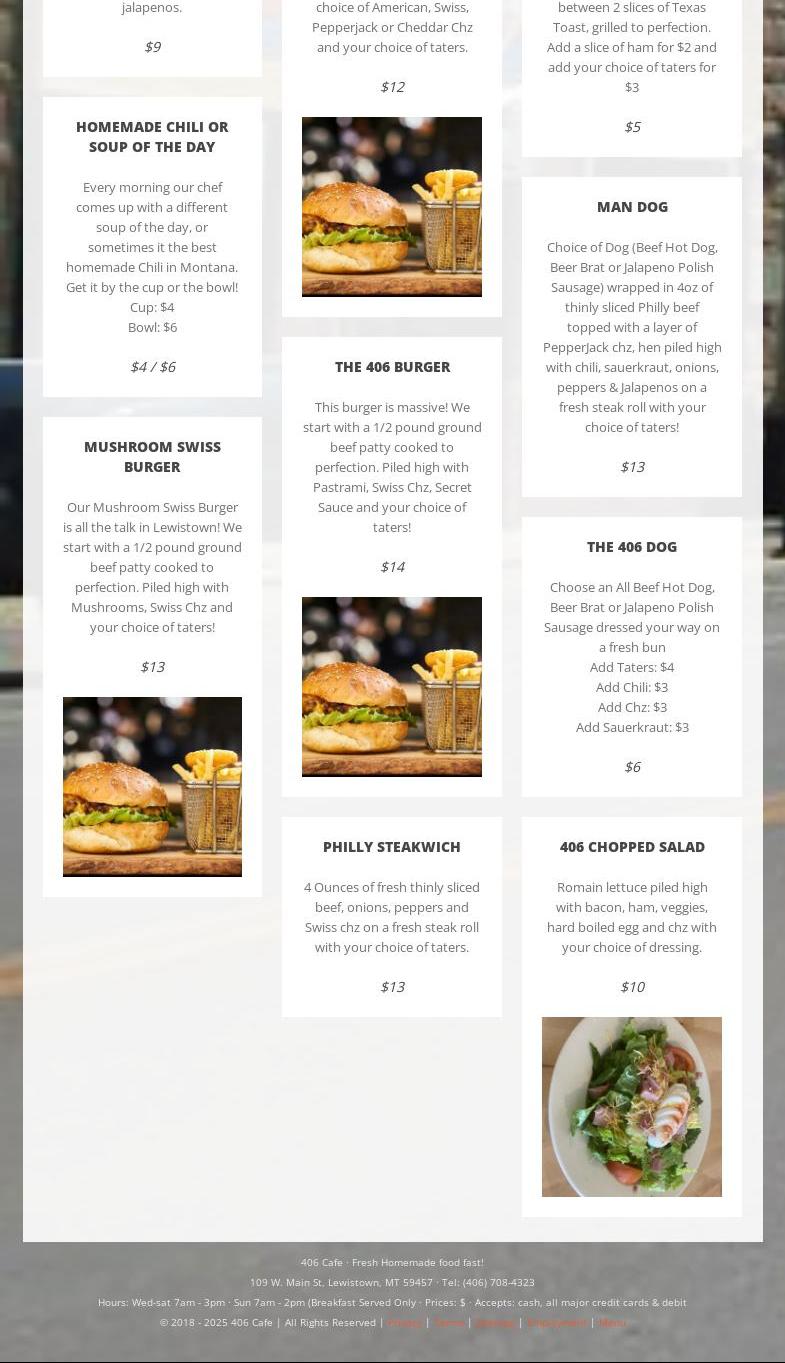
Task: Open the Terms link in the footer
Action: [449, 1323]
